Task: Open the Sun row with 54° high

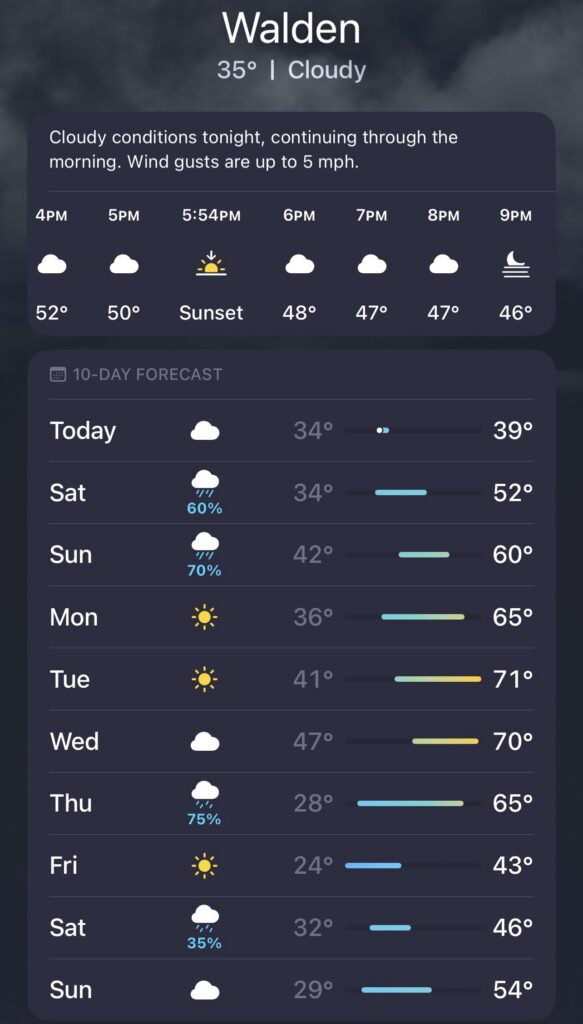Action: (x=291, y=989)
